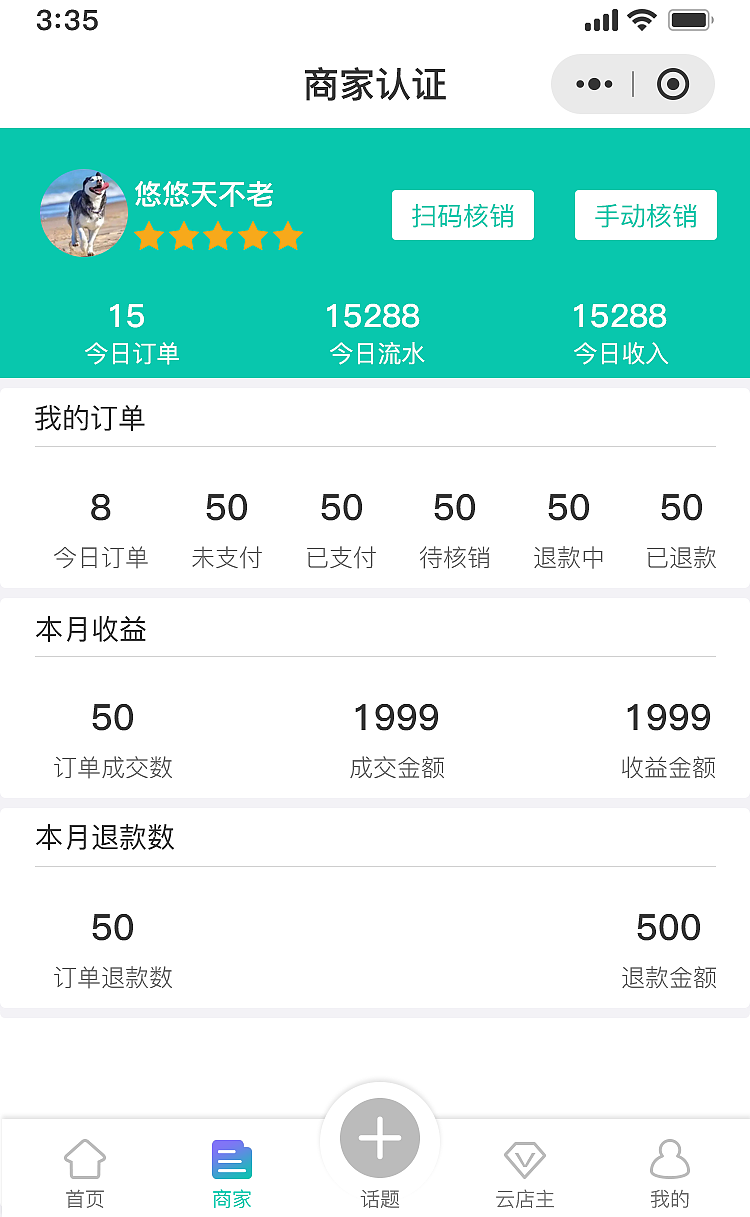Select the 首页 home tab icon

click(x=84, y=1158)
